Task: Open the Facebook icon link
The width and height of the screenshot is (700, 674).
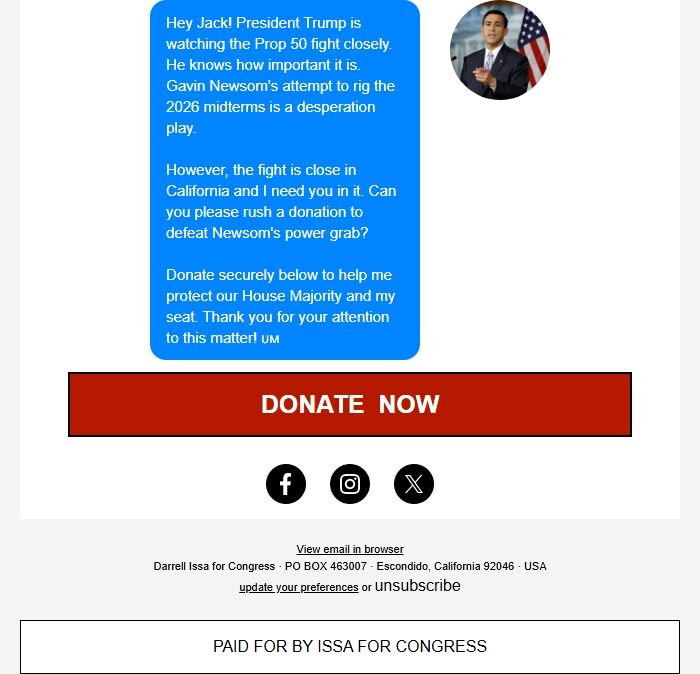Action: (286, 484)
